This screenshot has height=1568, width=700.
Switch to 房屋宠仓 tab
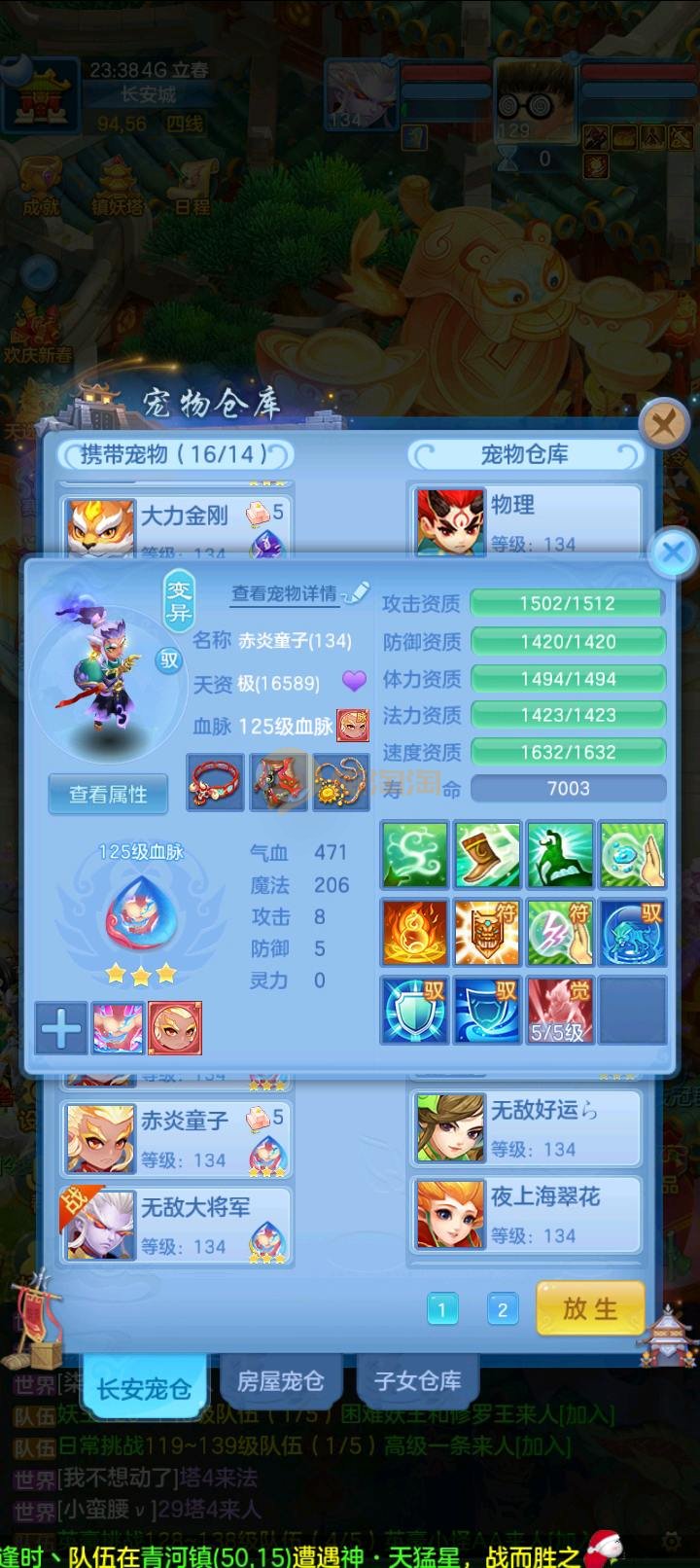pos(281,1380)
